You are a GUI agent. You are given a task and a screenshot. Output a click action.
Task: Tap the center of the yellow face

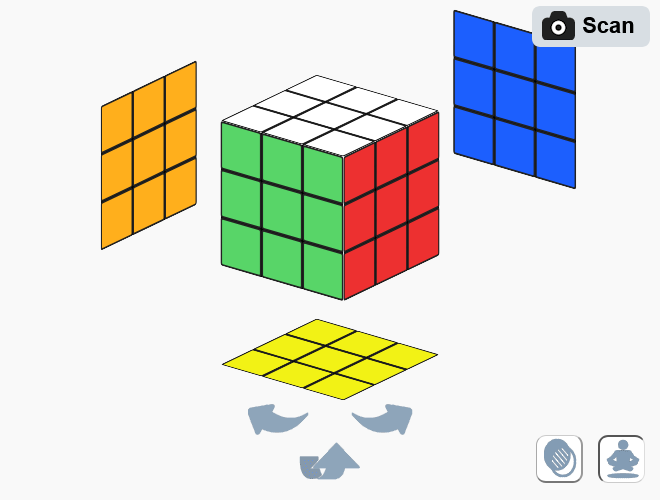click(329, 358)
